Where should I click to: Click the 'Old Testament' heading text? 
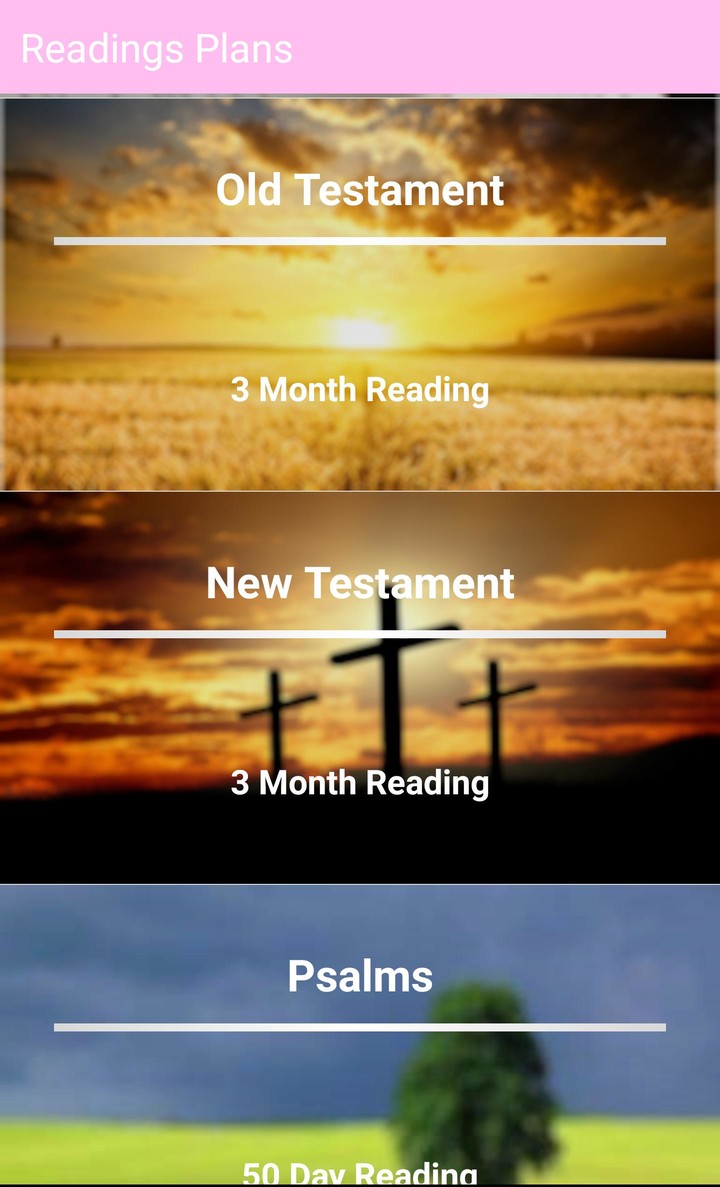coord(360,191)
